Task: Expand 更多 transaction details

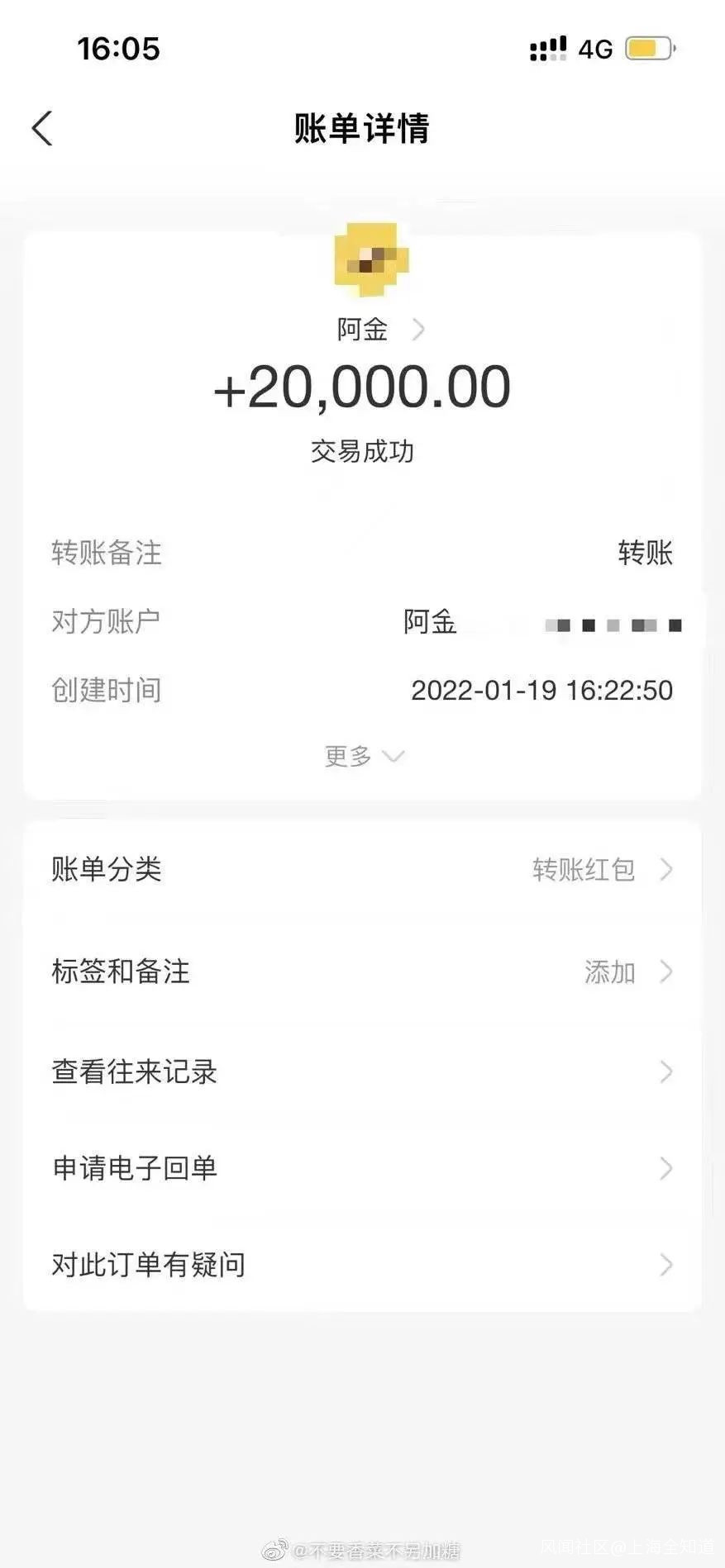Action: pos(363,756)
